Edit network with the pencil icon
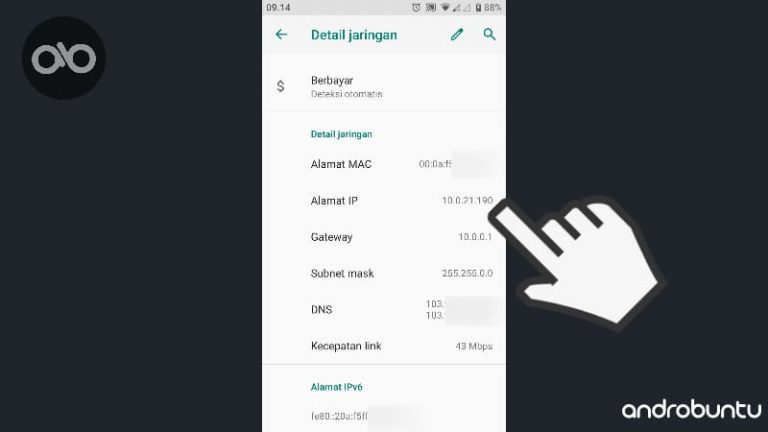 pos(457,34)
